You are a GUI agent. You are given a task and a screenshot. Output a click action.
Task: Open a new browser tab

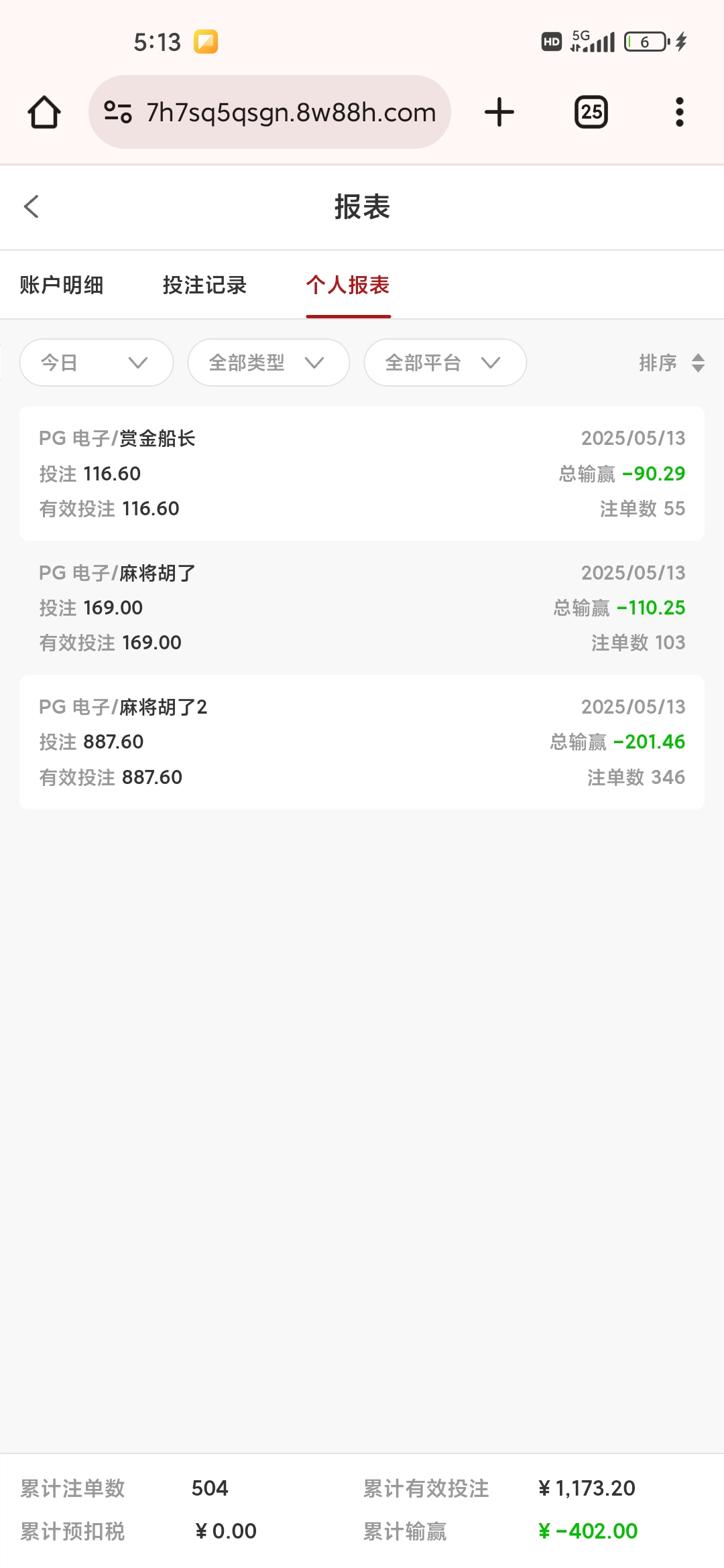pyautogui.click(x=499, y=112)
